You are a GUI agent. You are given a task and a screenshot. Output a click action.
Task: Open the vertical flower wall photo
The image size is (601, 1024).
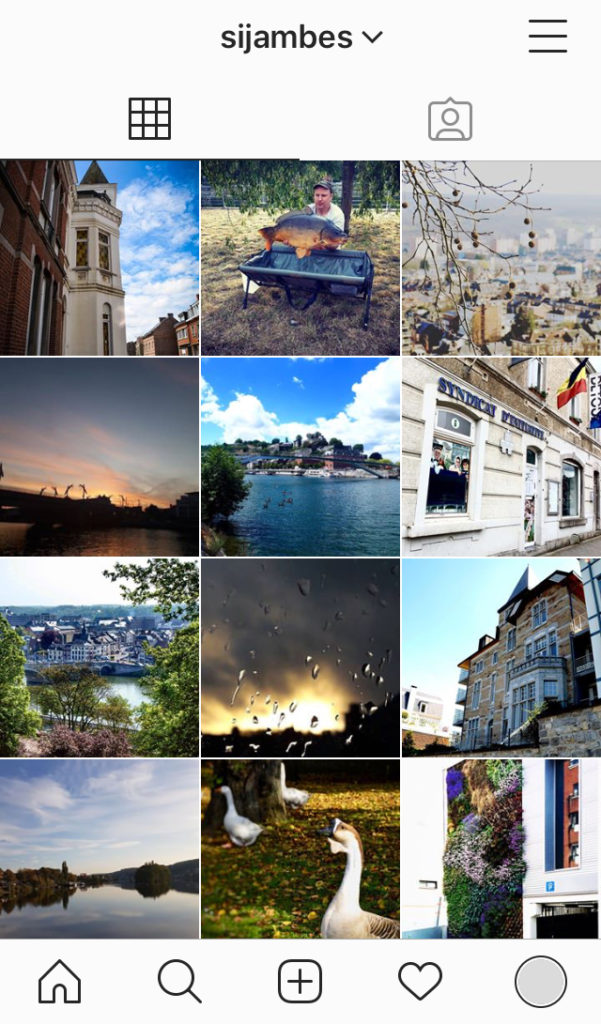click(x=502, y=849)
